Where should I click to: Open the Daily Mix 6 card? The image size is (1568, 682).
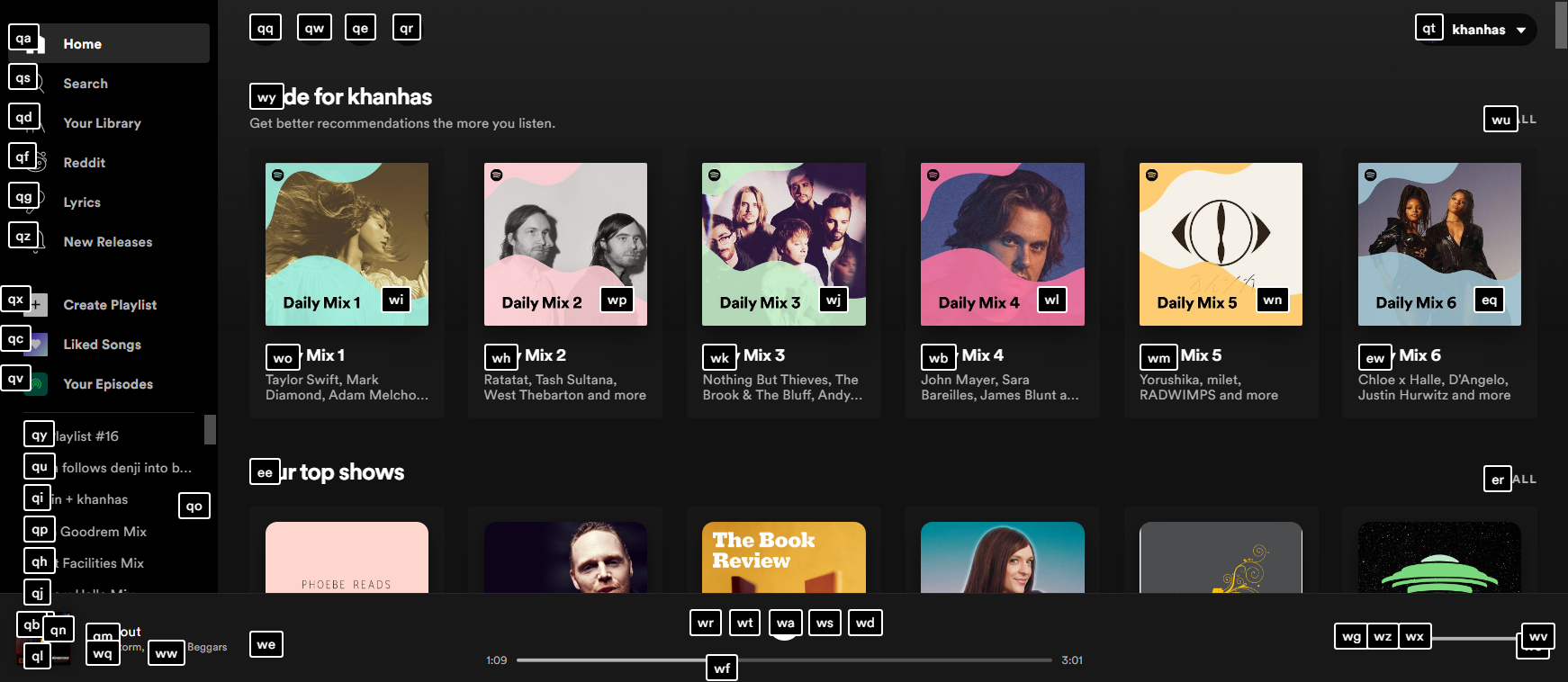coord(1438,244)
